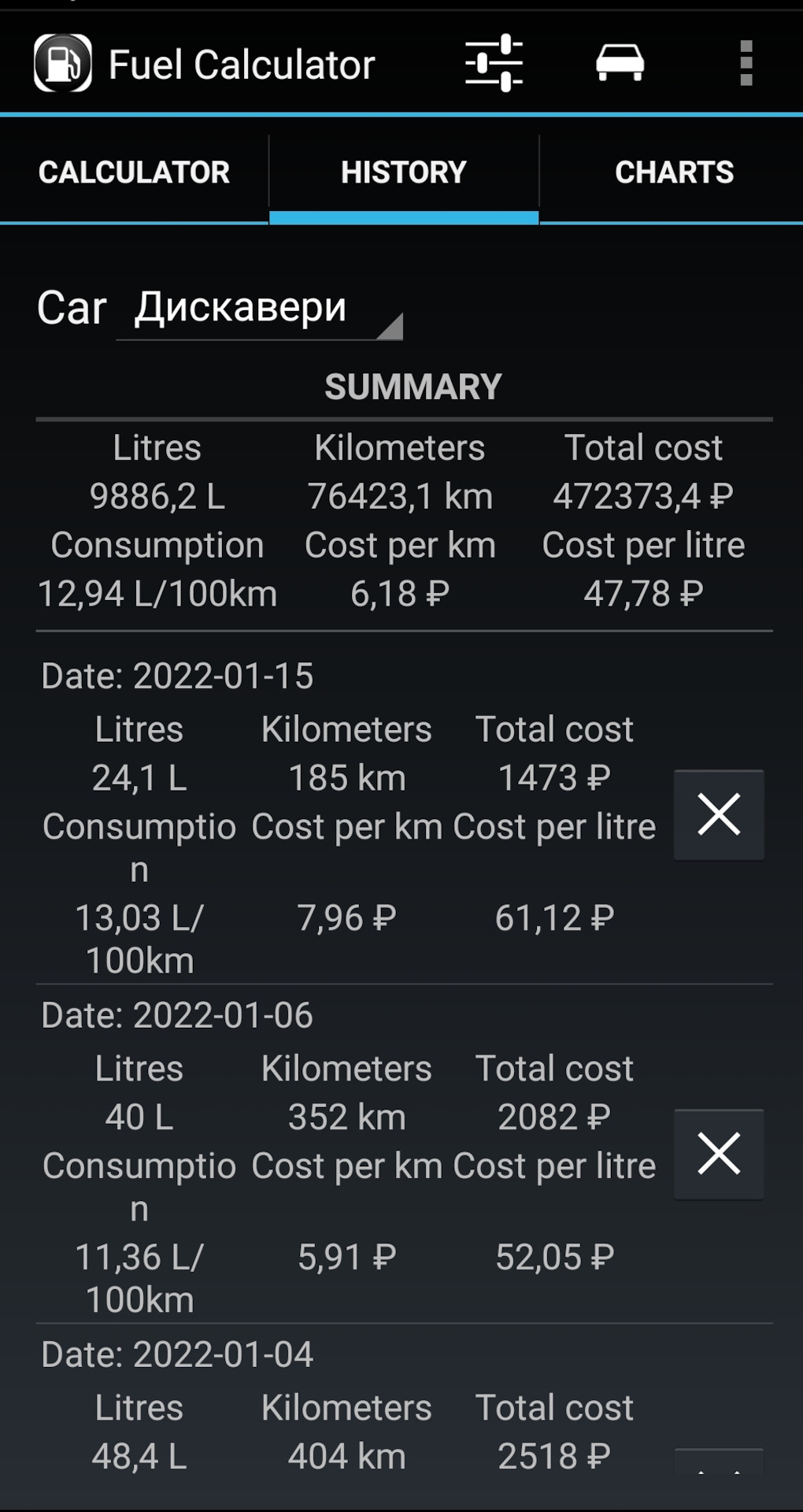Screen dimensions: 803x1512
Task: Open the settings sliders icon
Action: pos(494,63)
